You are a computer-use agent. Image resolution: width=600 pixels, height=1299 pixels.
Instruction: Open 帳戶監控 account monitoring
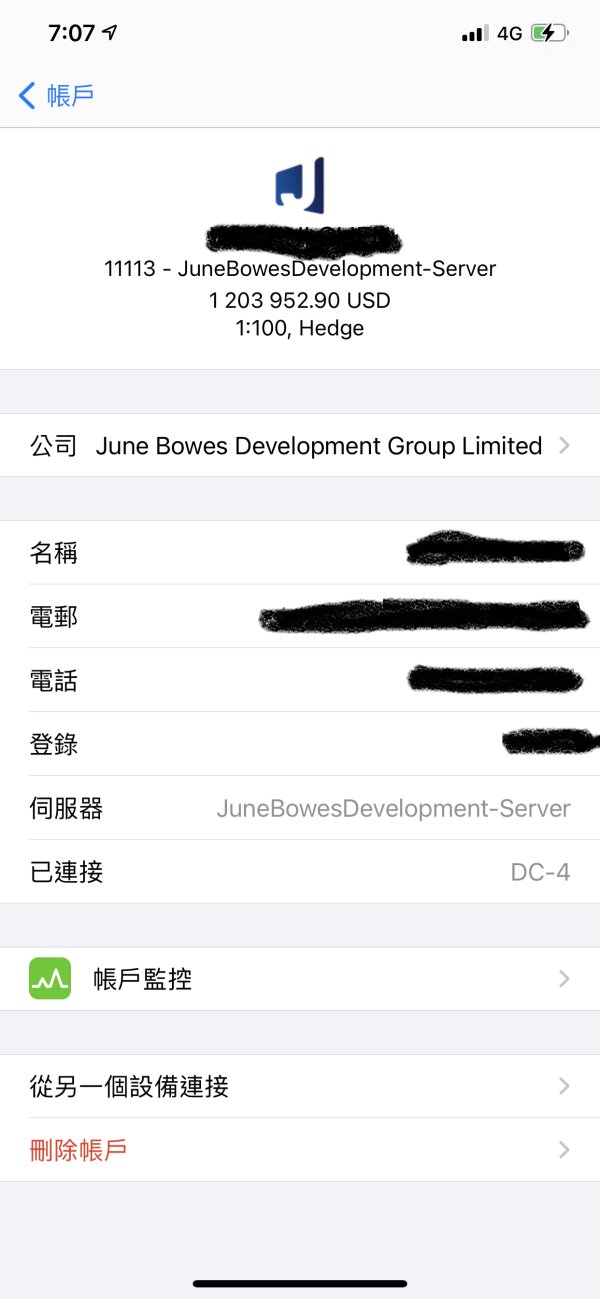pos(300,979)
